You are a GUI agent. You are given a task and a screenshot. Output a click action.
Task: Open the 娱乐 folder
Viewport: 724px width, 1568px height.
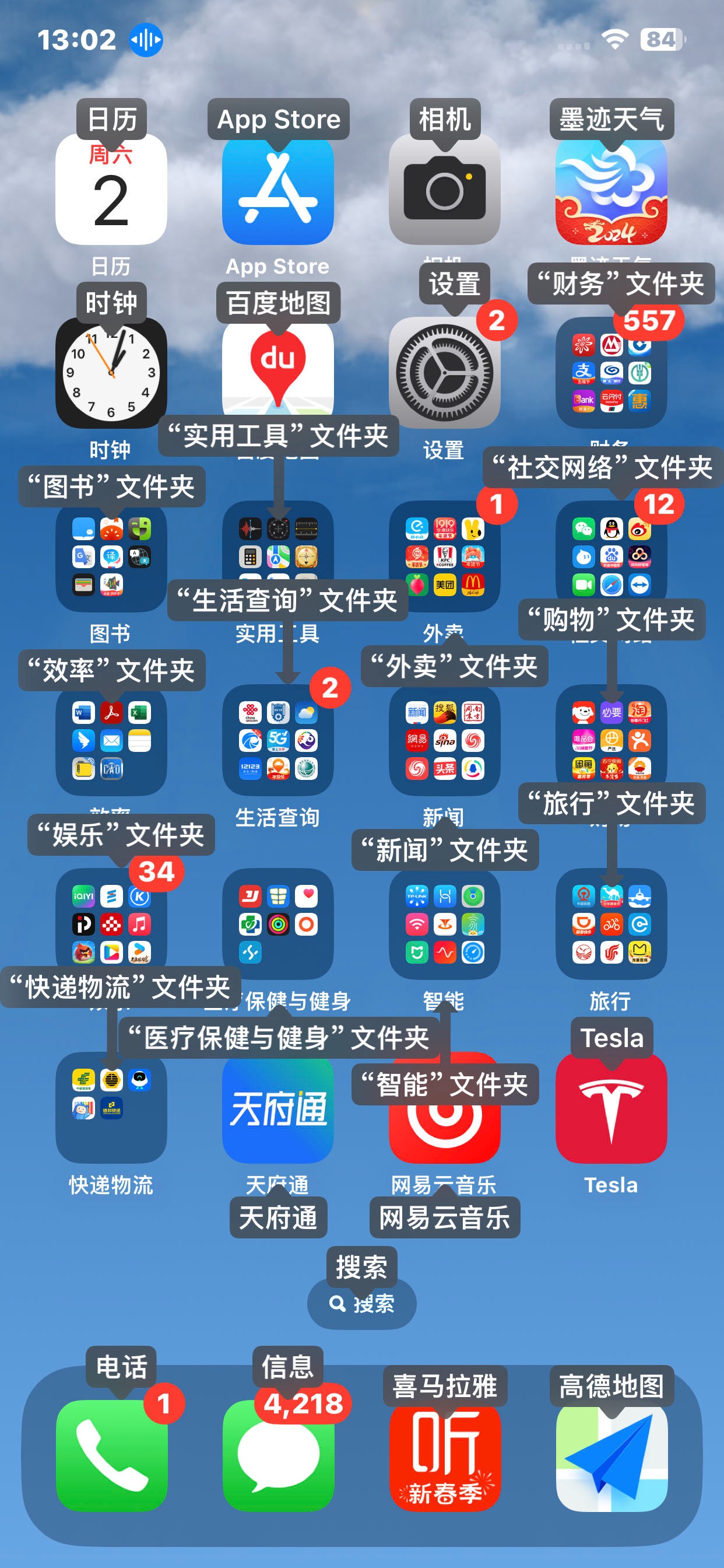point(111,924)
